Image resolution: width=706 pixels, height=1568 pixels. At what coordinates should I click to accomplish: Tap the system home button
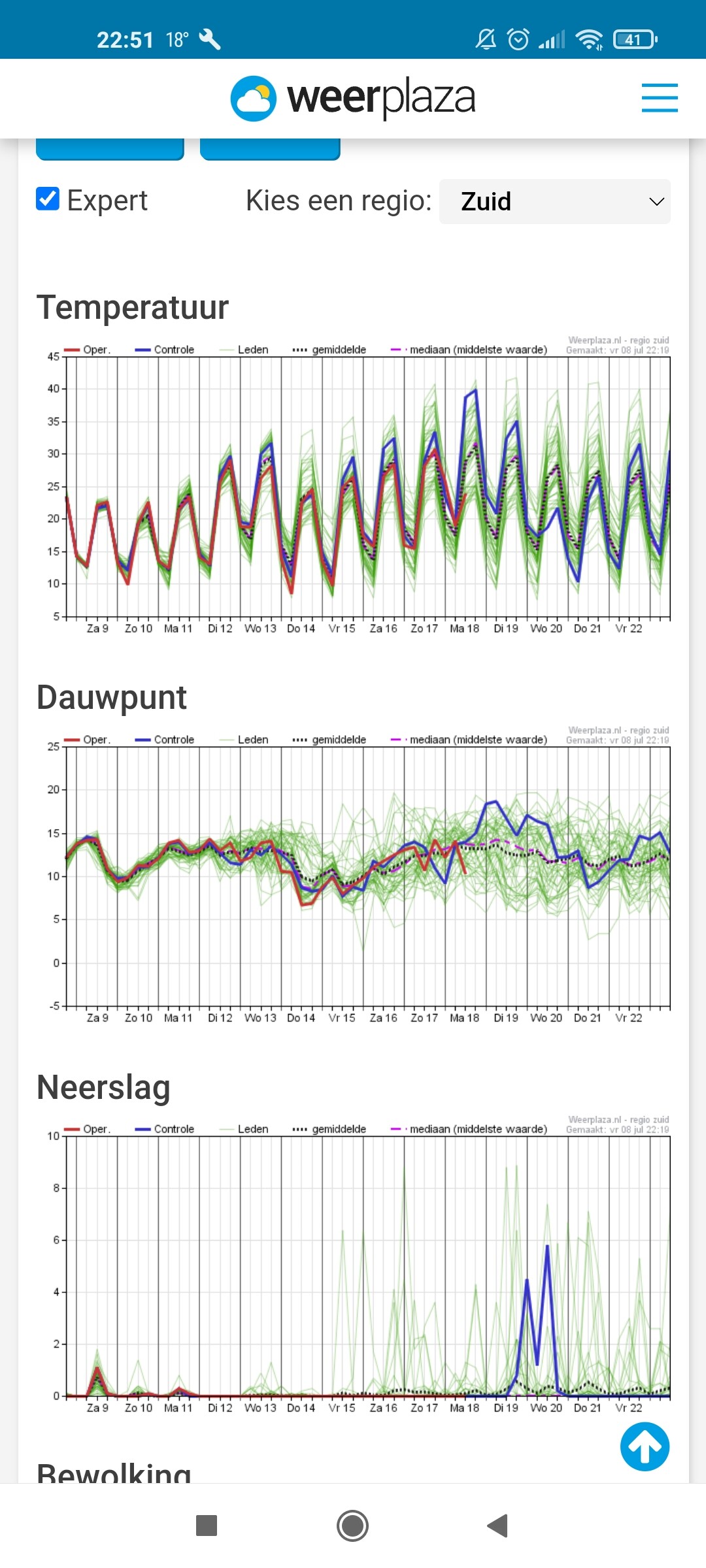352,1526
